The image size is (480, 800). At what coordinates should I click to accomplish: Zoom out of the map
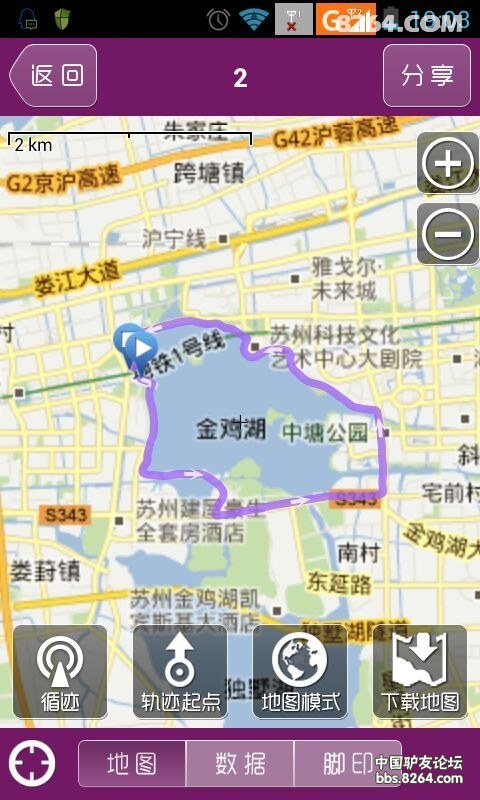coord(447,234)
